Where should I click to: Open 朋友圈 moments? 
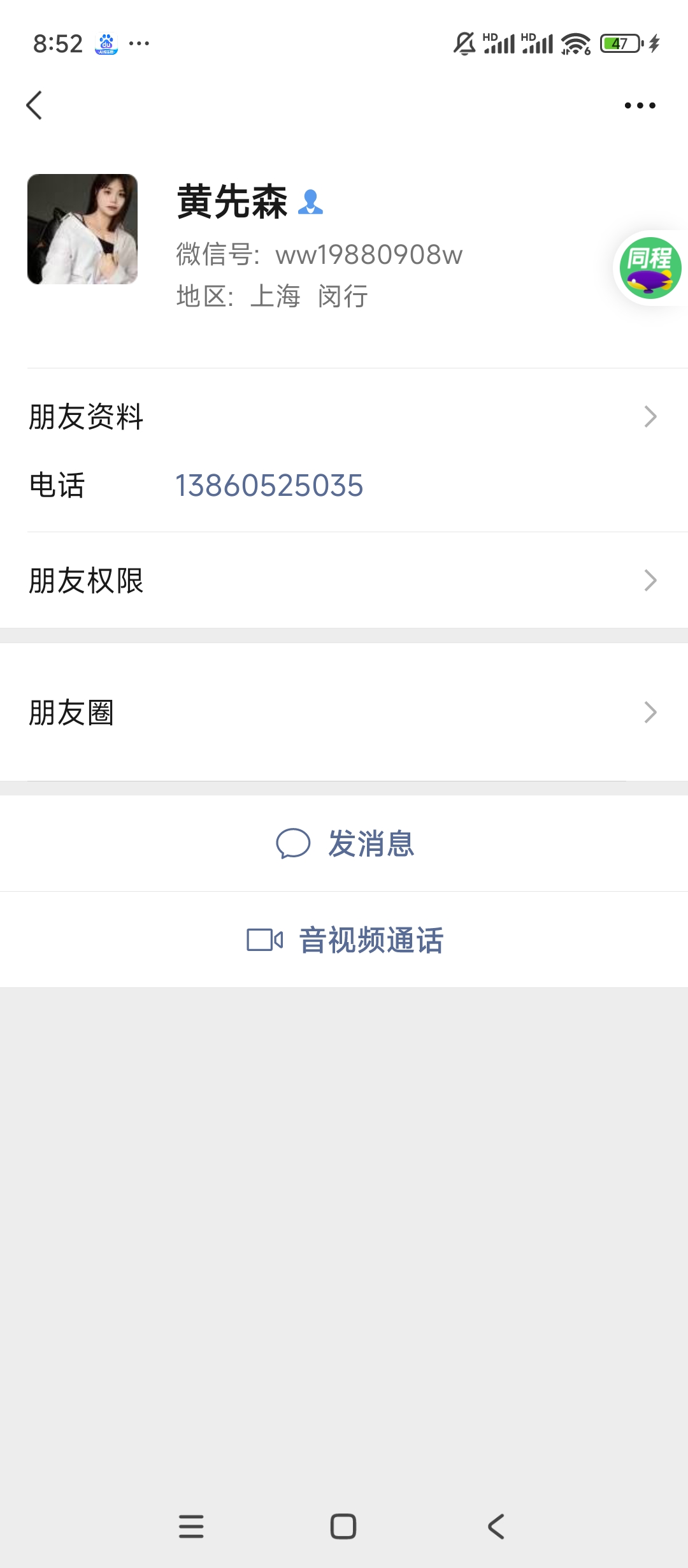344,713
